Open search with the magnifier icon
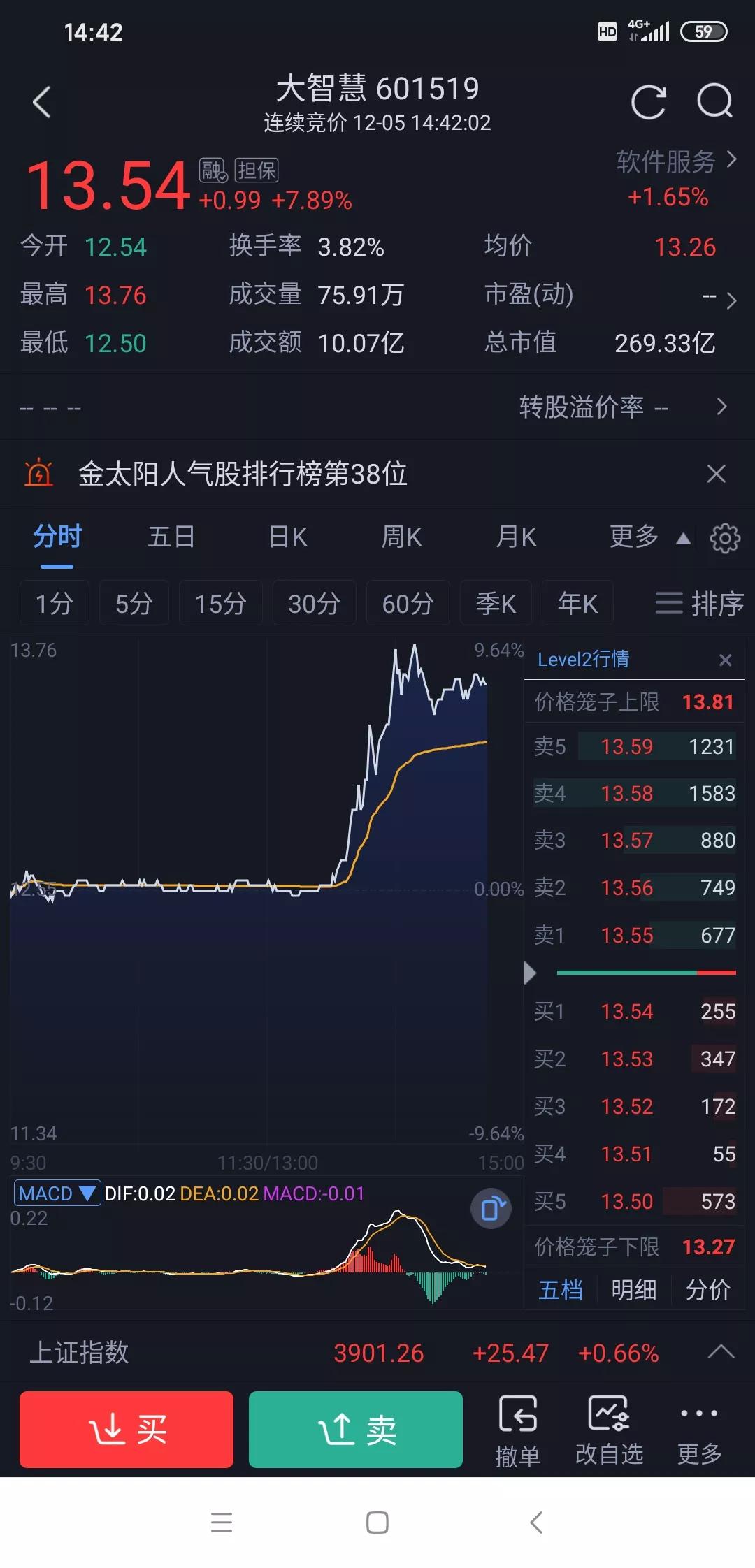Image resolution: width=755 pixels, height=1568 pixels. pos(712,101)
